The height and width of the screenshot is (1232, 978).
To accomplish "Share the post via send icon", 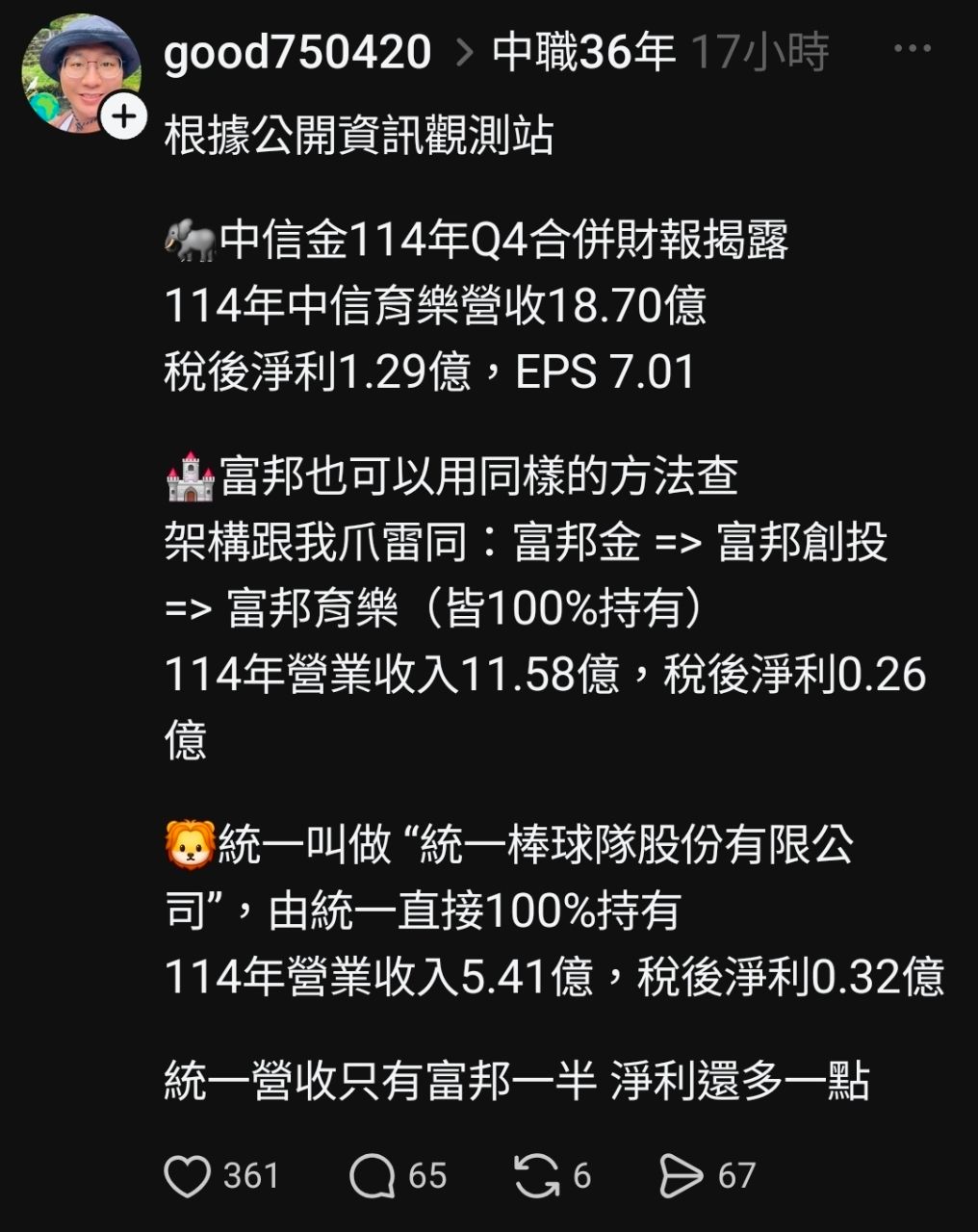I will (682, 1176).
